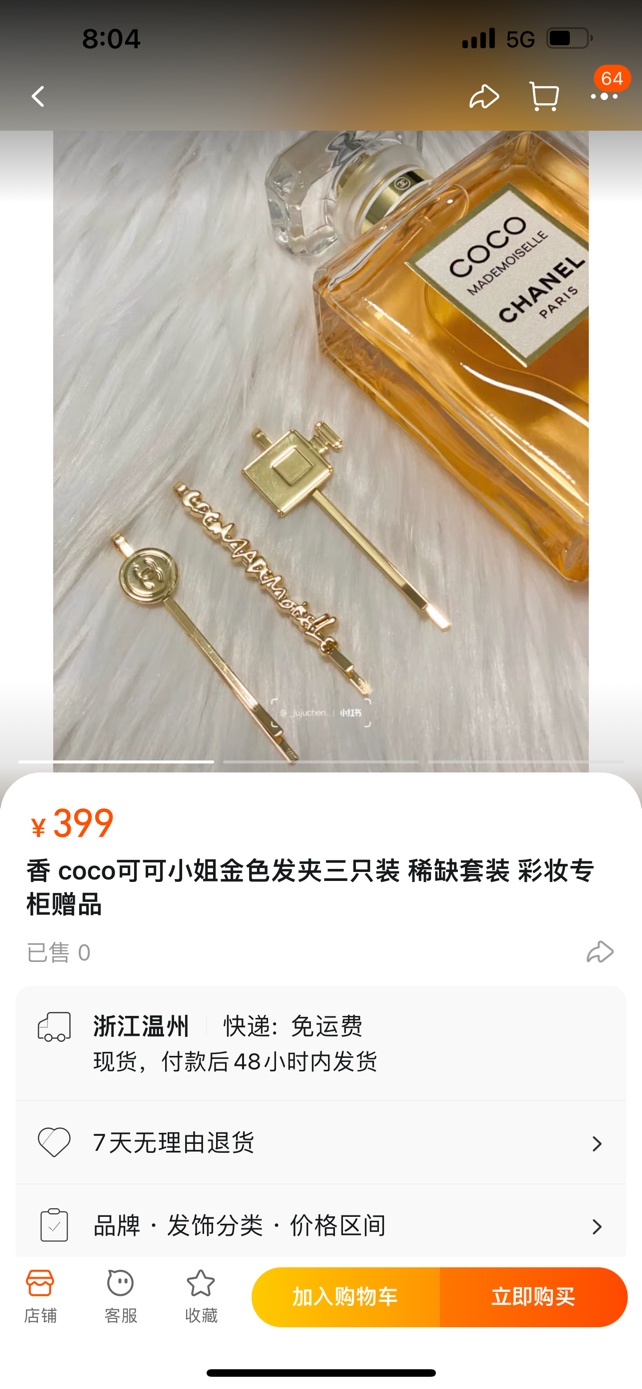
Task: Tap 立即购买 to buy now
Action: [x=533, y=1297]
